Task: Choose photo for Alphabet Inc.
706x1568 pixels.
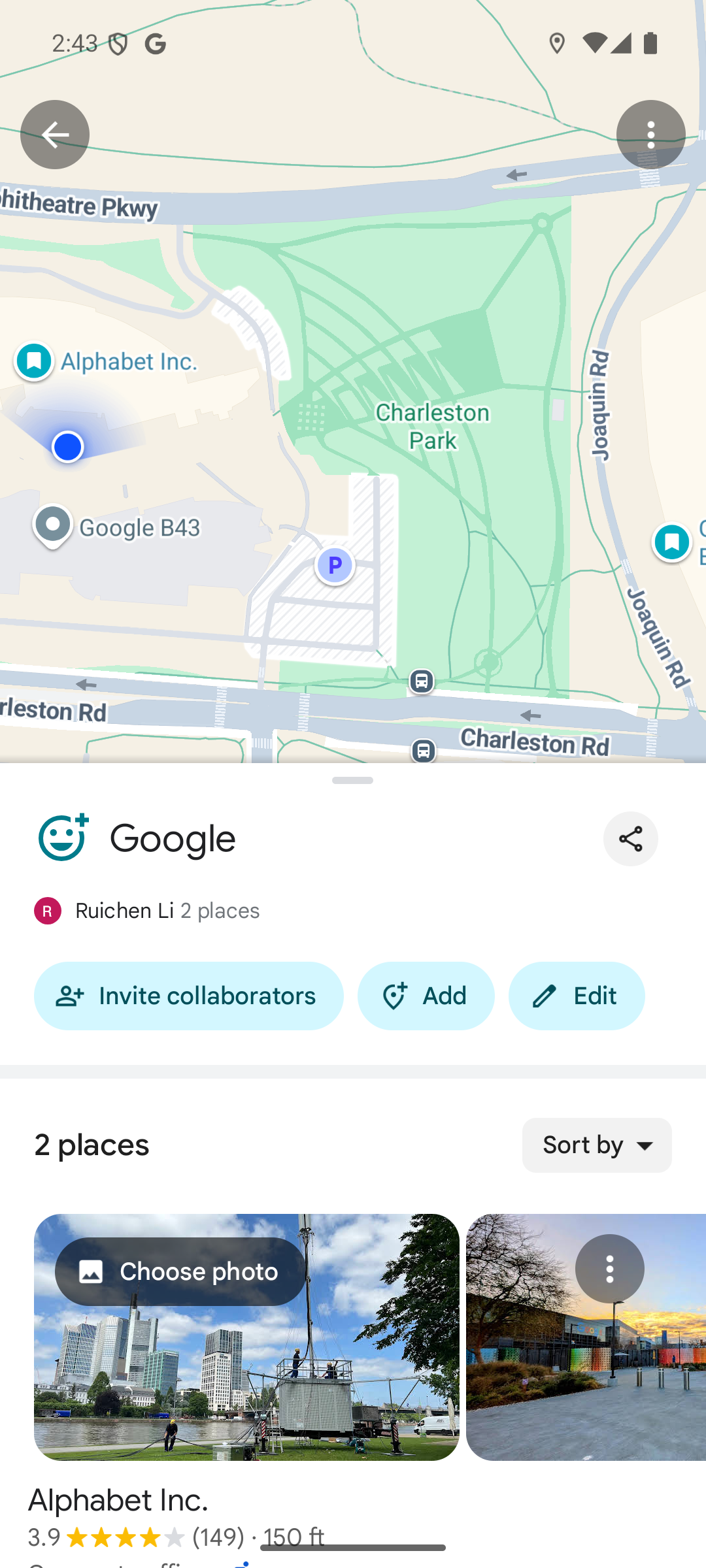Action: [180, 1271]
